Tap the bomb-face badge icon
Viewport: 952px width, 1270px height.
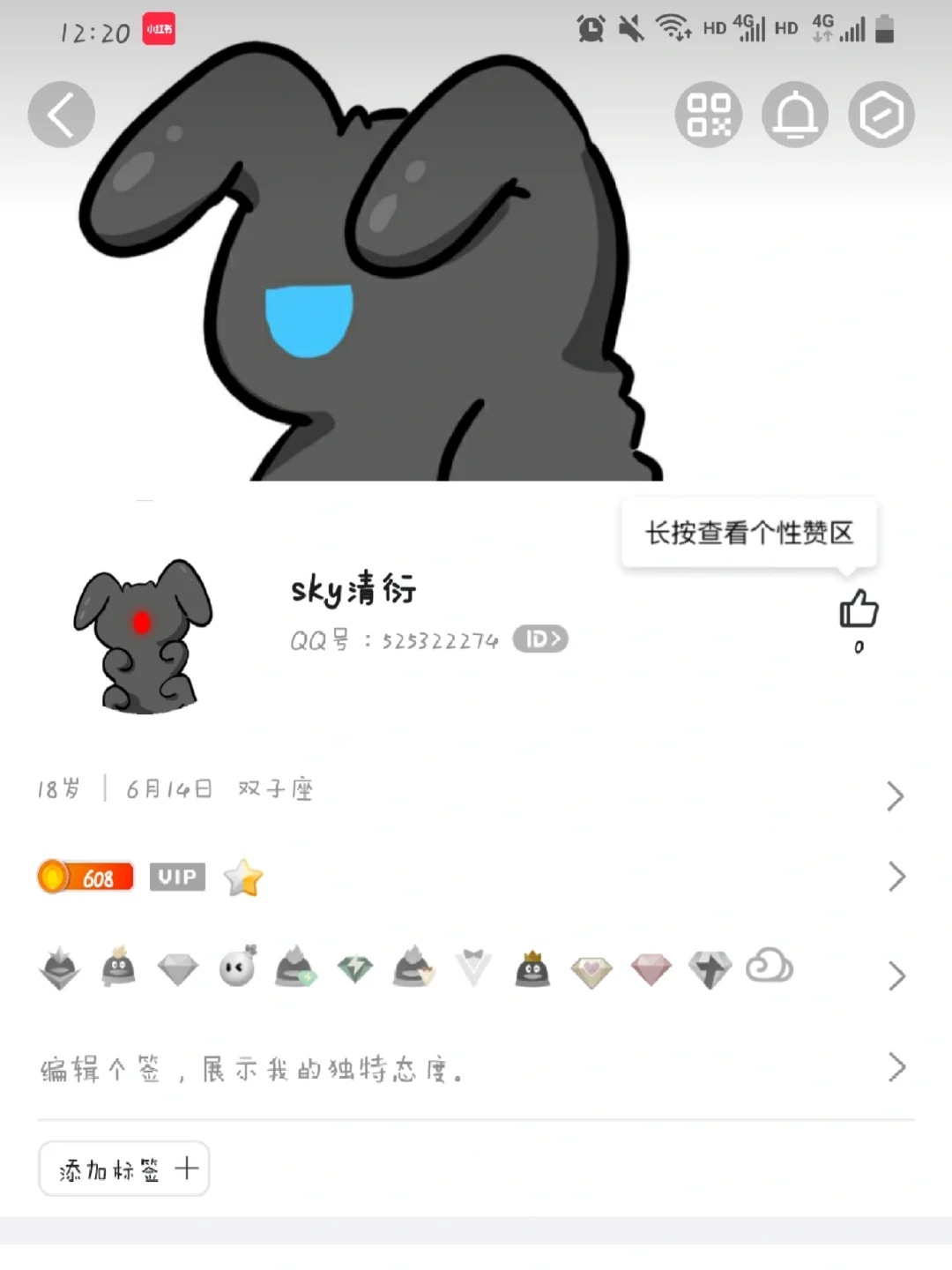237,967
